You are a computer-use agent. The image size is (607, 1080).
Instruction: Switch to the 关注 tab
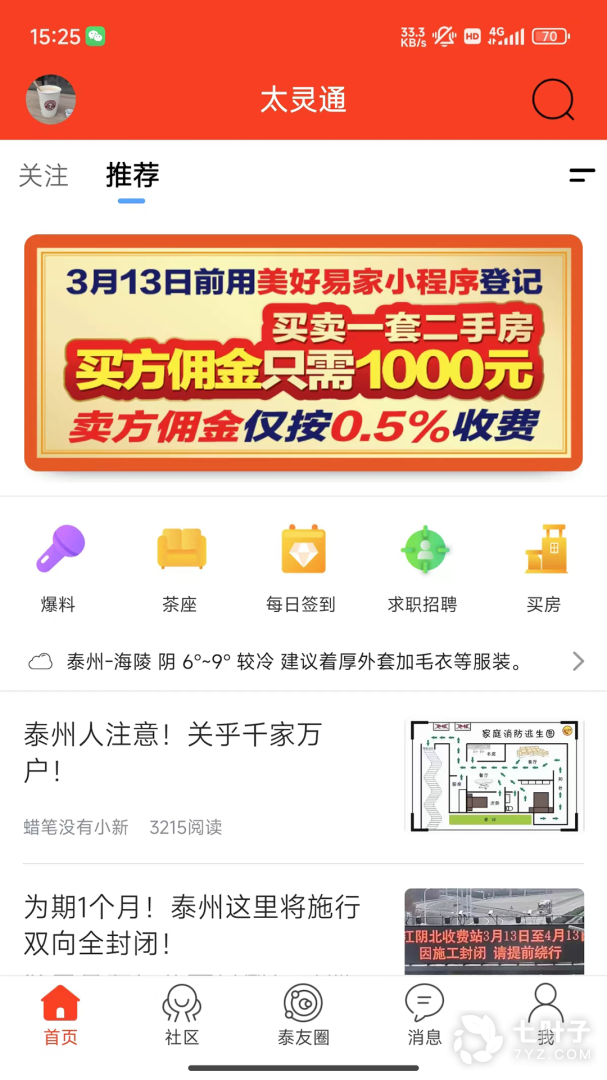(43, 176)
